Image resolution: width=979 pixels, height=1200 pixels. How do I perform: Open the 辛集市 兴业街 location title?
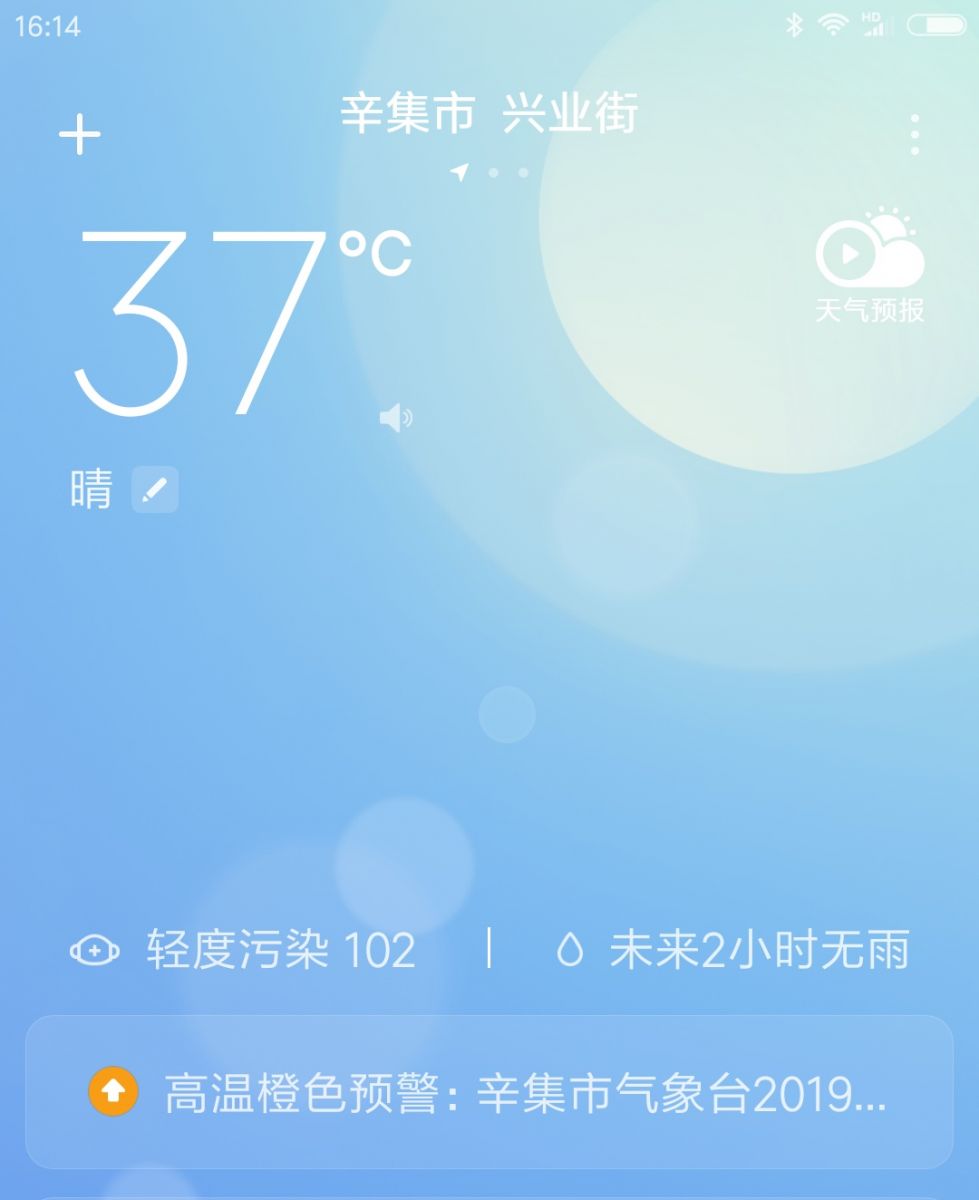(x=489, y=114)
